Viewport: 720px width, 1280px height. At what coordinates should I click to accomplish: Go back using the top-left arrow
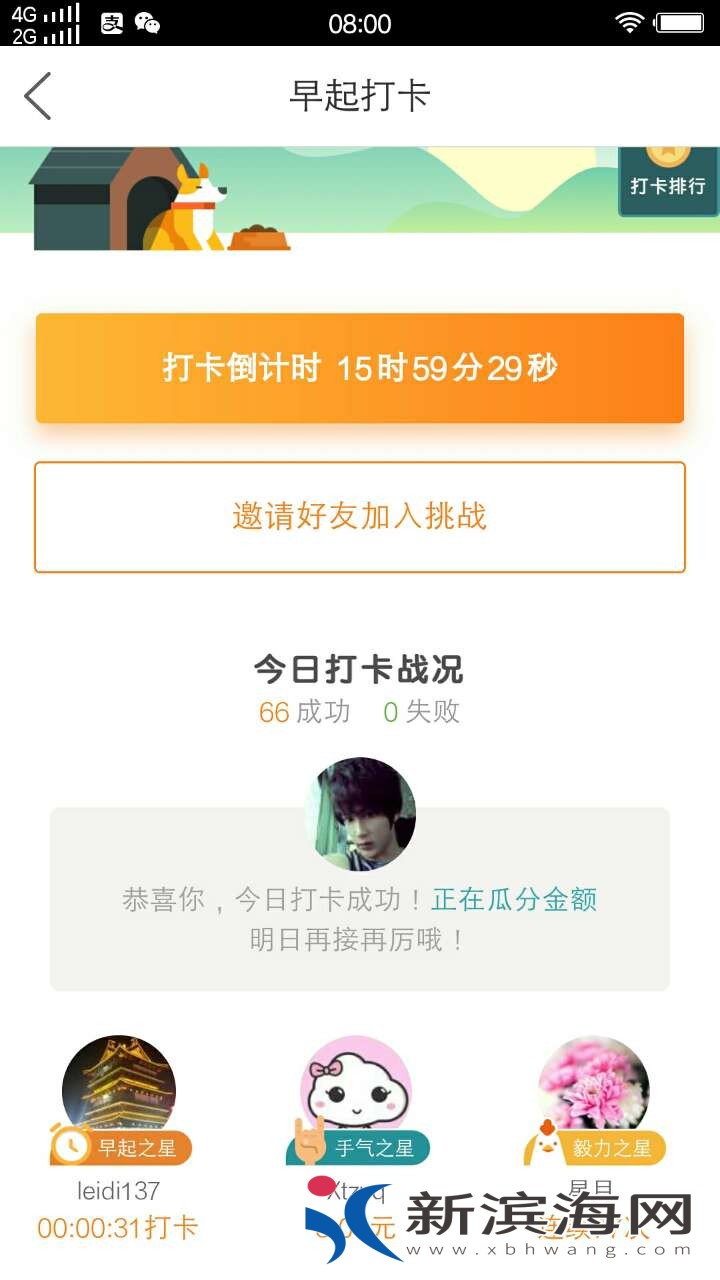click(38, 96)
